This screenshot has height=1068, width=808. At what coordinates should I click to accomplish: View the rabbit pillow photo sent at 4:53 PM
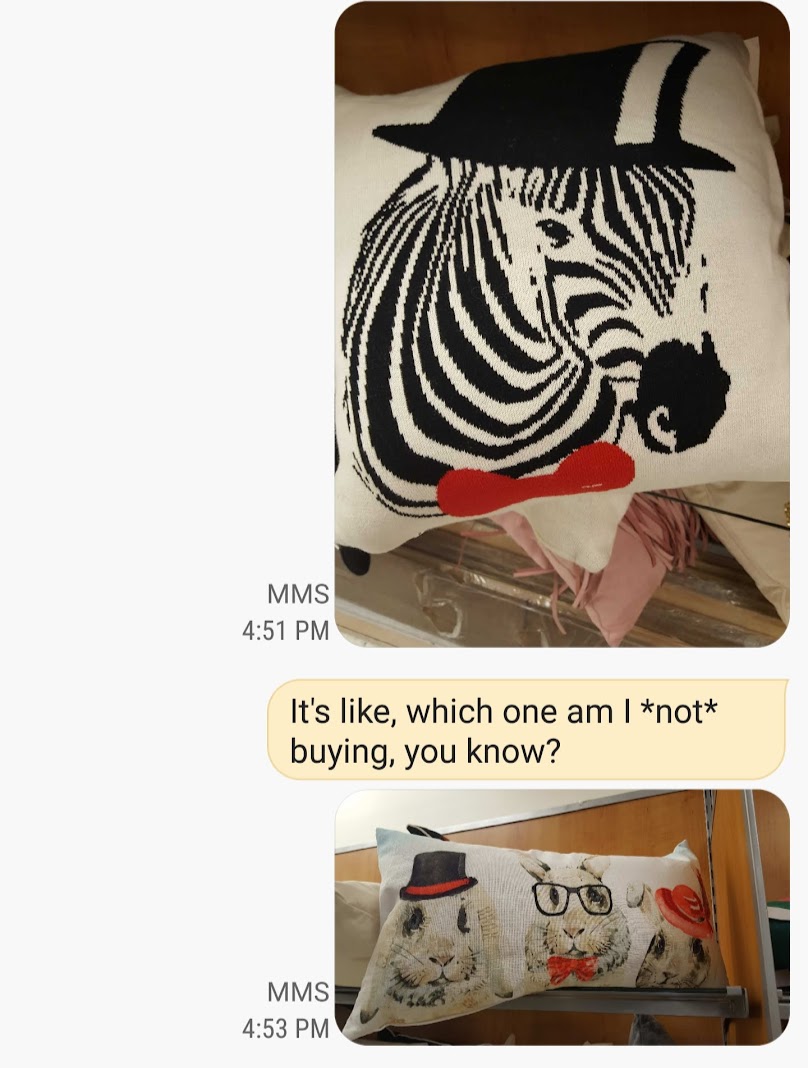(561, 916)
